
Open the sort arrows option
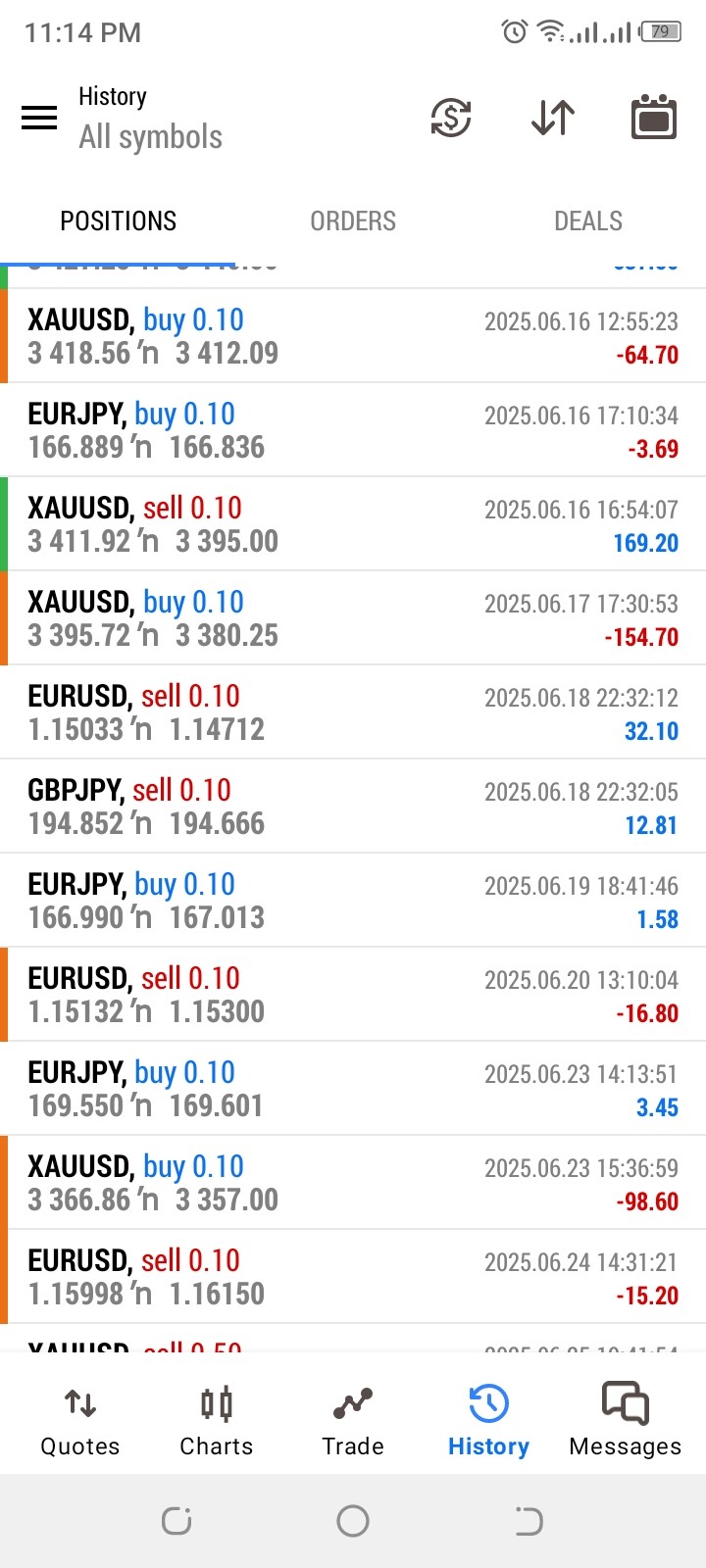(553, 119)
